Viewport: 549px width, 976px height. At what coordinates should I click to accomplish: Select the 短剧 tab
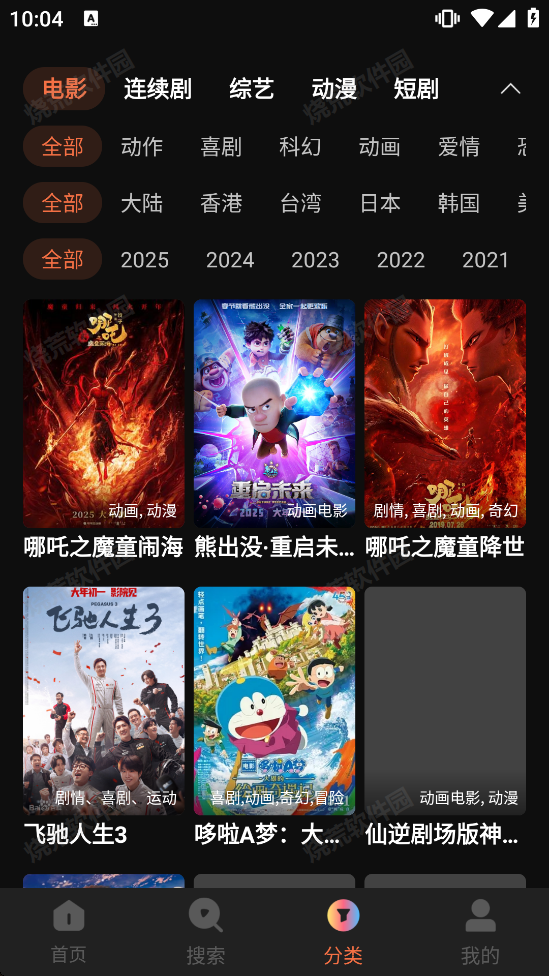tap(416, 89)
